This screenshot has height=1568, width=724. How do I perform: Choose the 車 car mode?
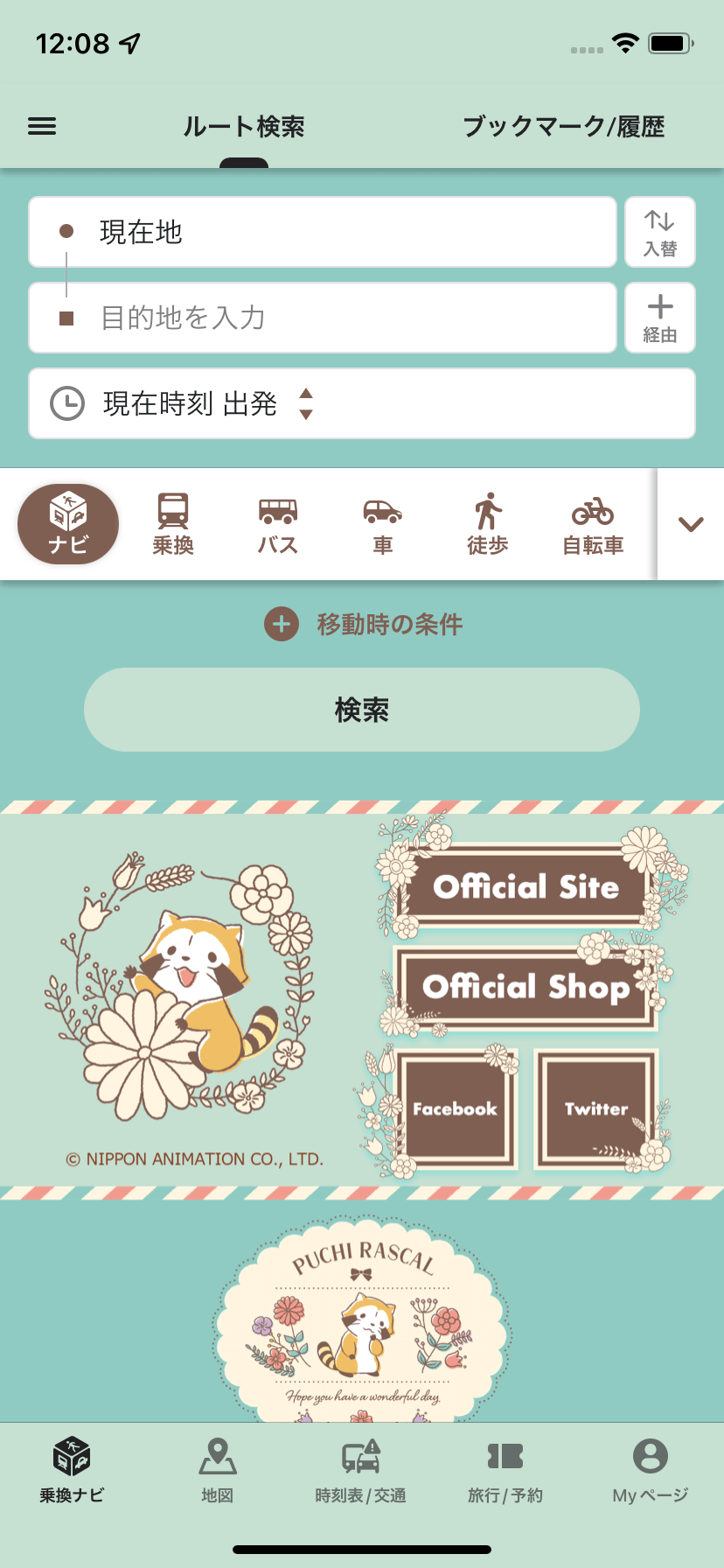point(383,524)
